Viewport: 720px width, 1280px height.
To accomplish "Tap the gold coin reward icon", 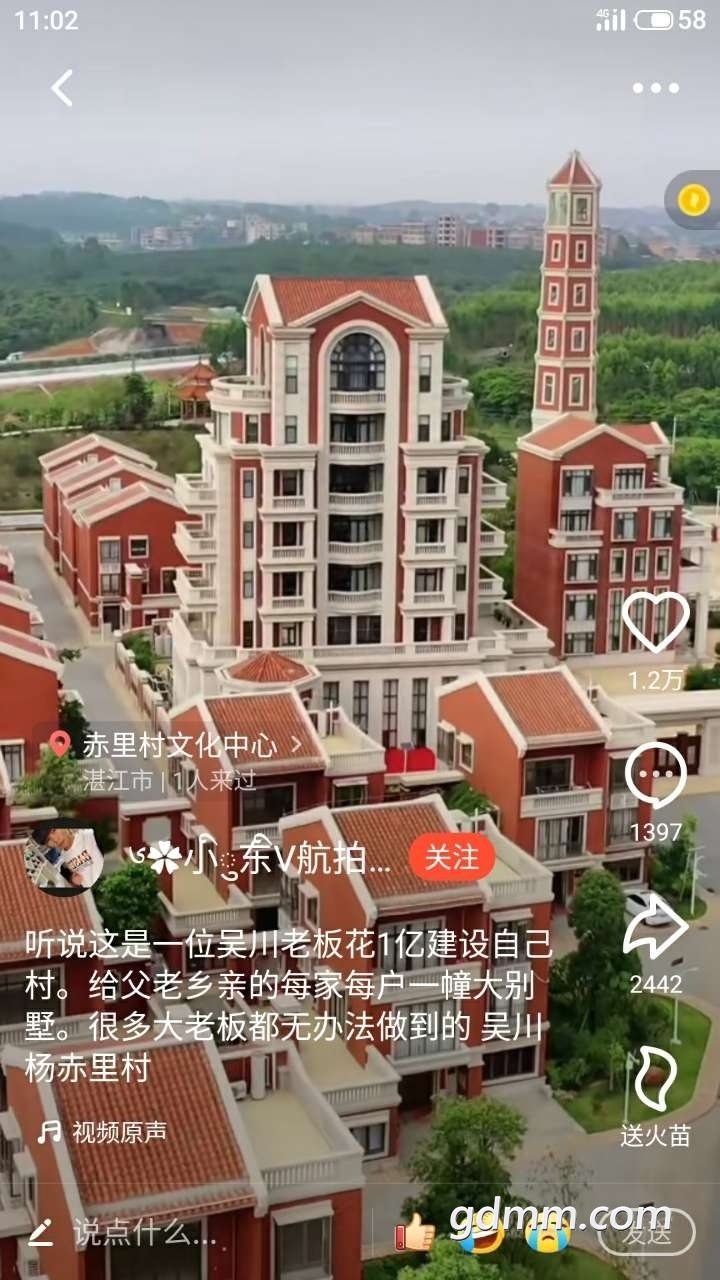I will pos(693,200).
